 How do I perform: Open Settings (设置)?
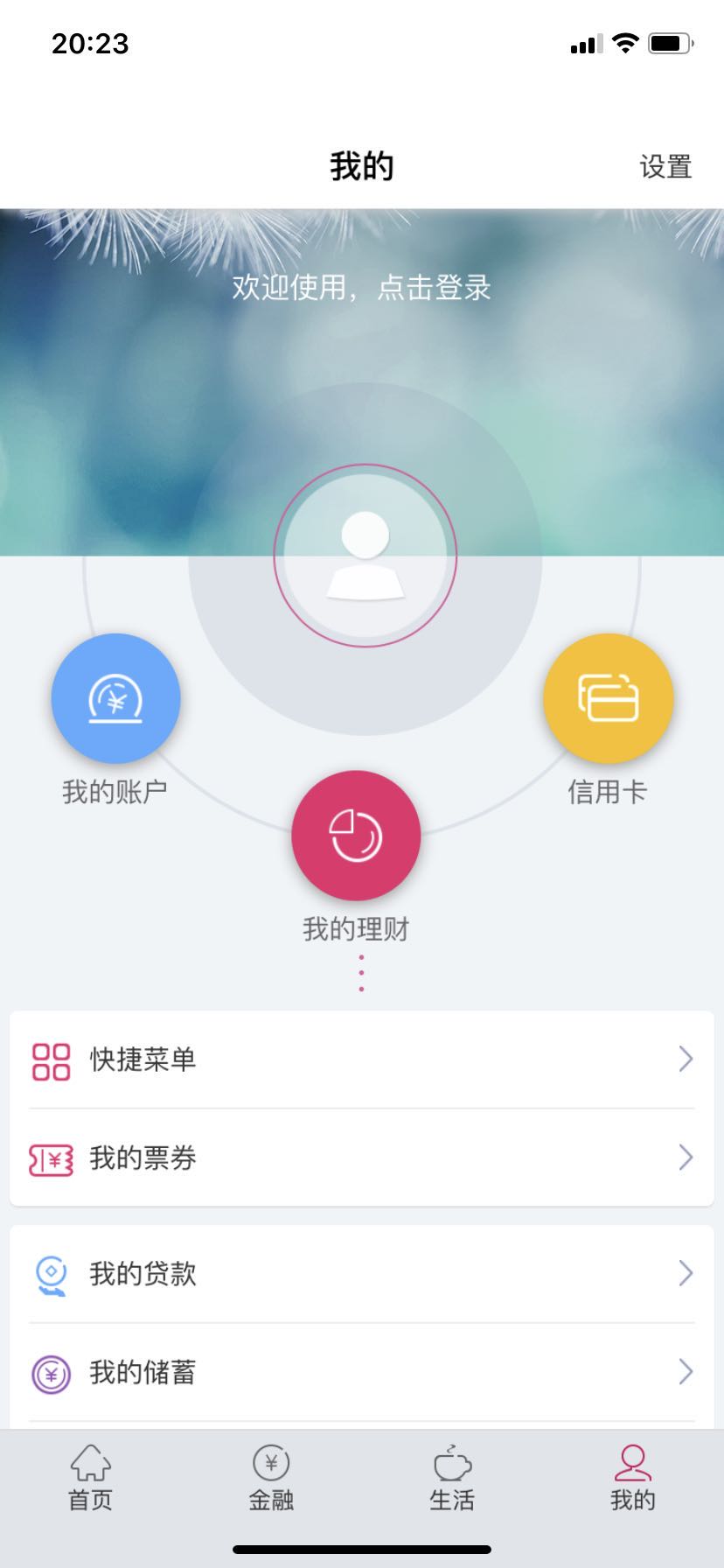(x=665, y=166)
